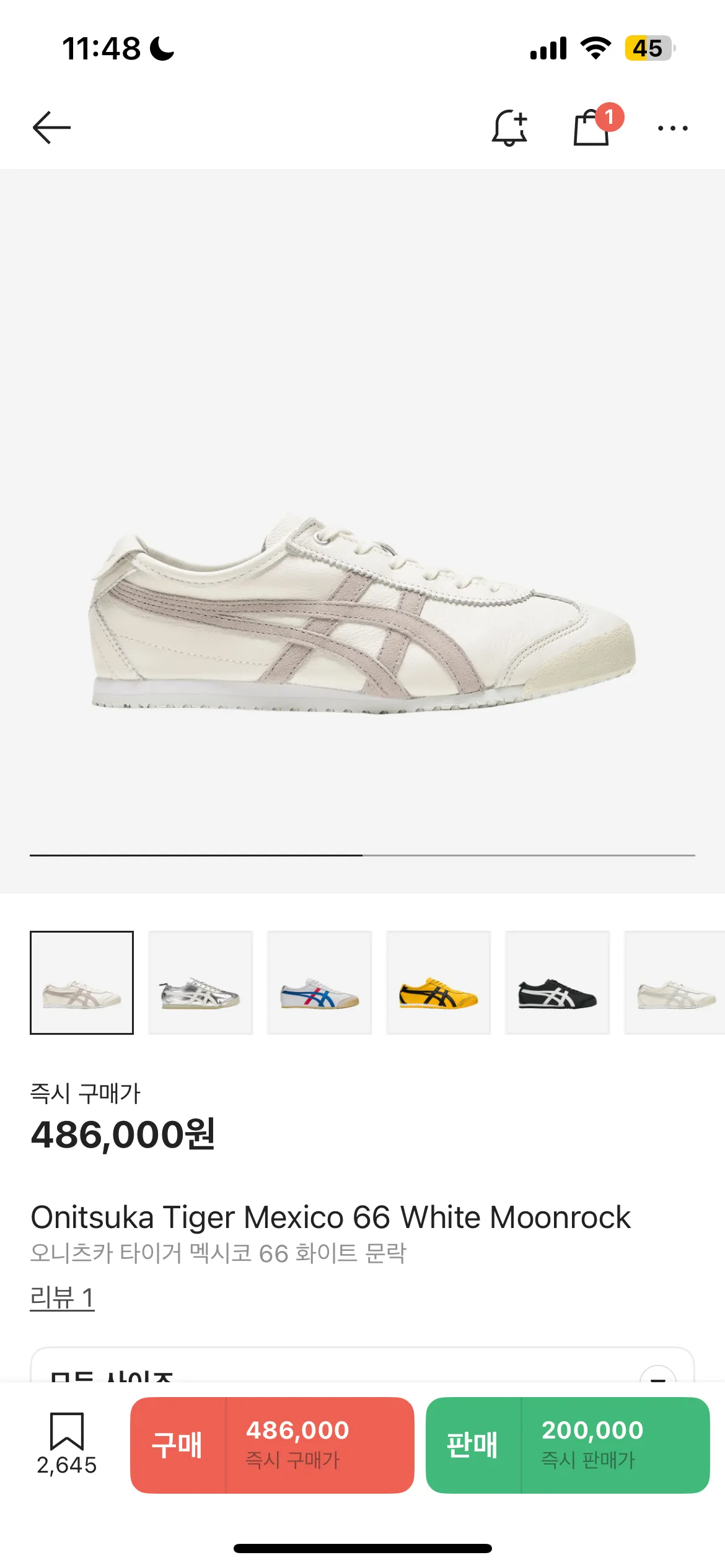Image resolution: width=725 pixels, height=1568 pixels.
Task: Select the yellow black colorway thumbnail
Action: 439,982
